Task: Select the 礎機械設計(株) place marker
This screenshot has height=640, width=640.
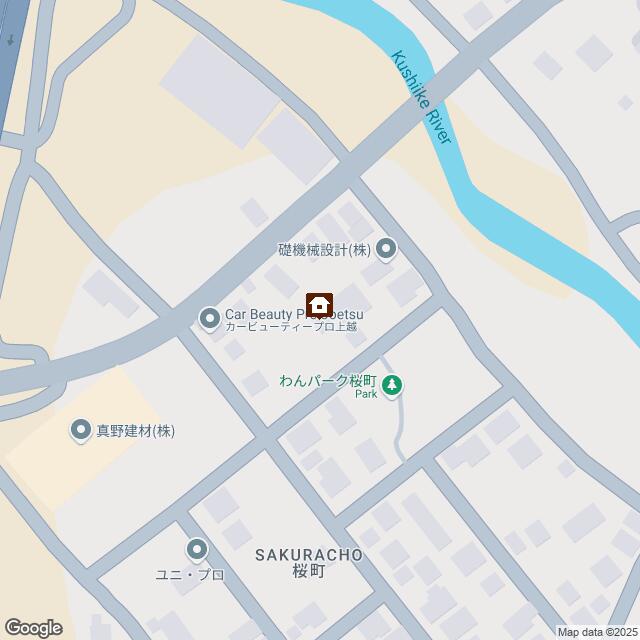Action: [386, 248]
